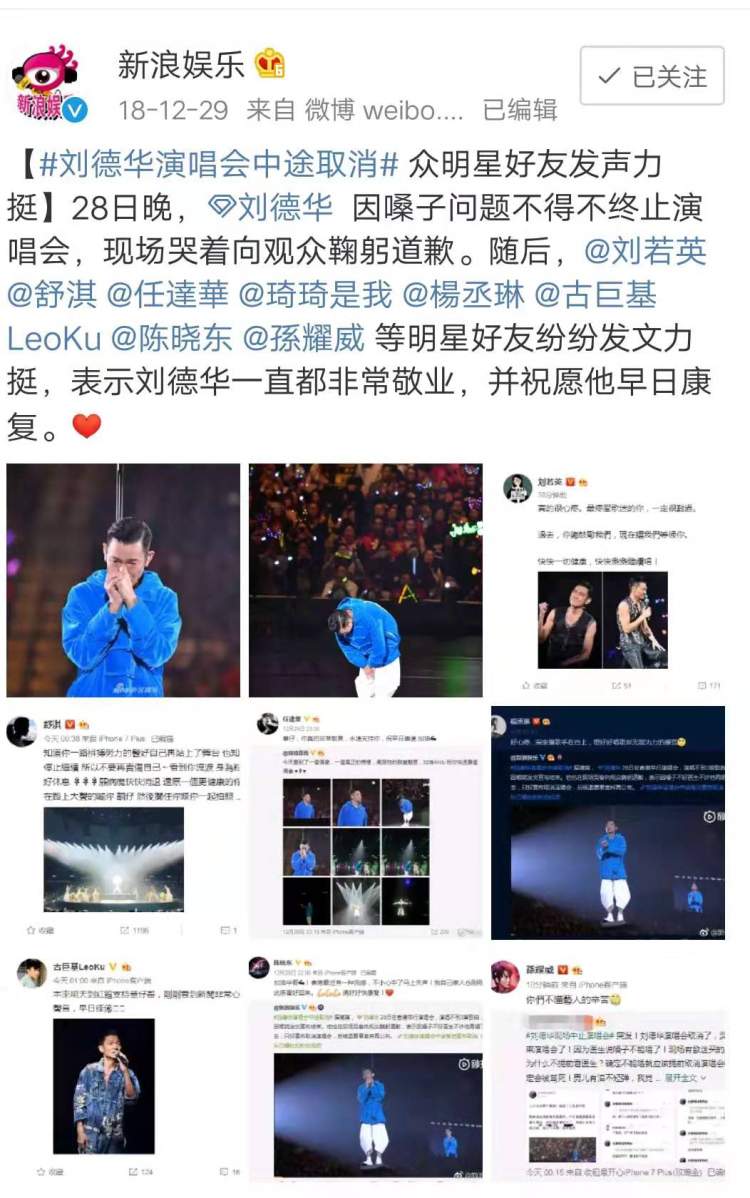750x1198 pixels.
Task: Tap the 已关注 following button
Action: coord(651,76)
